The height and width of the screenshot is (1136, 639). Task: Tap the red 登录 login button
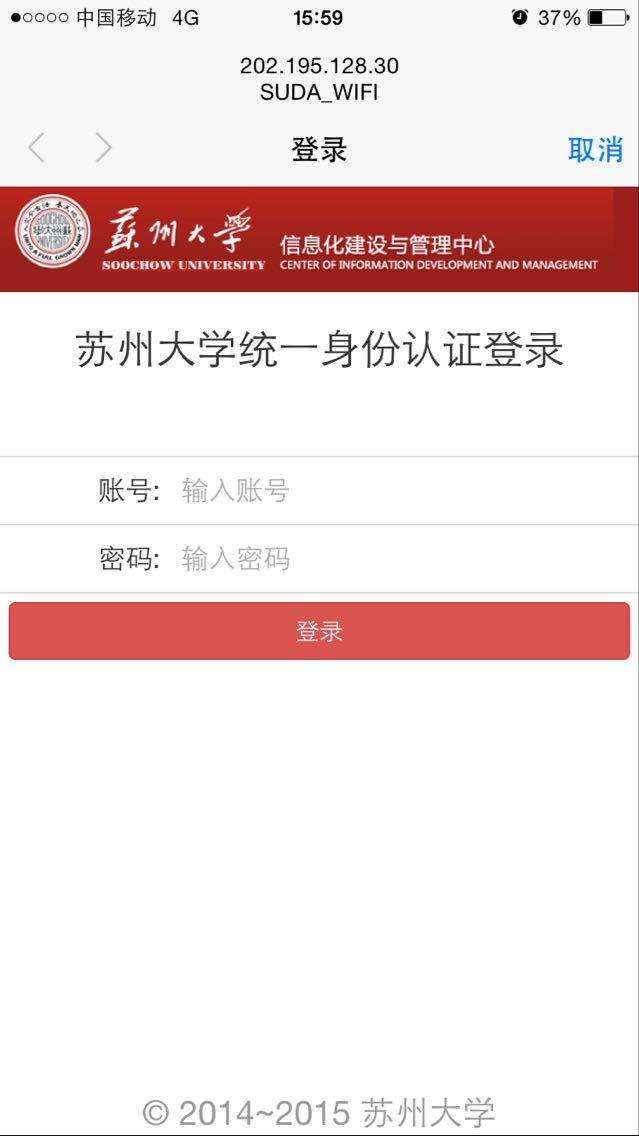click(319, 631)
